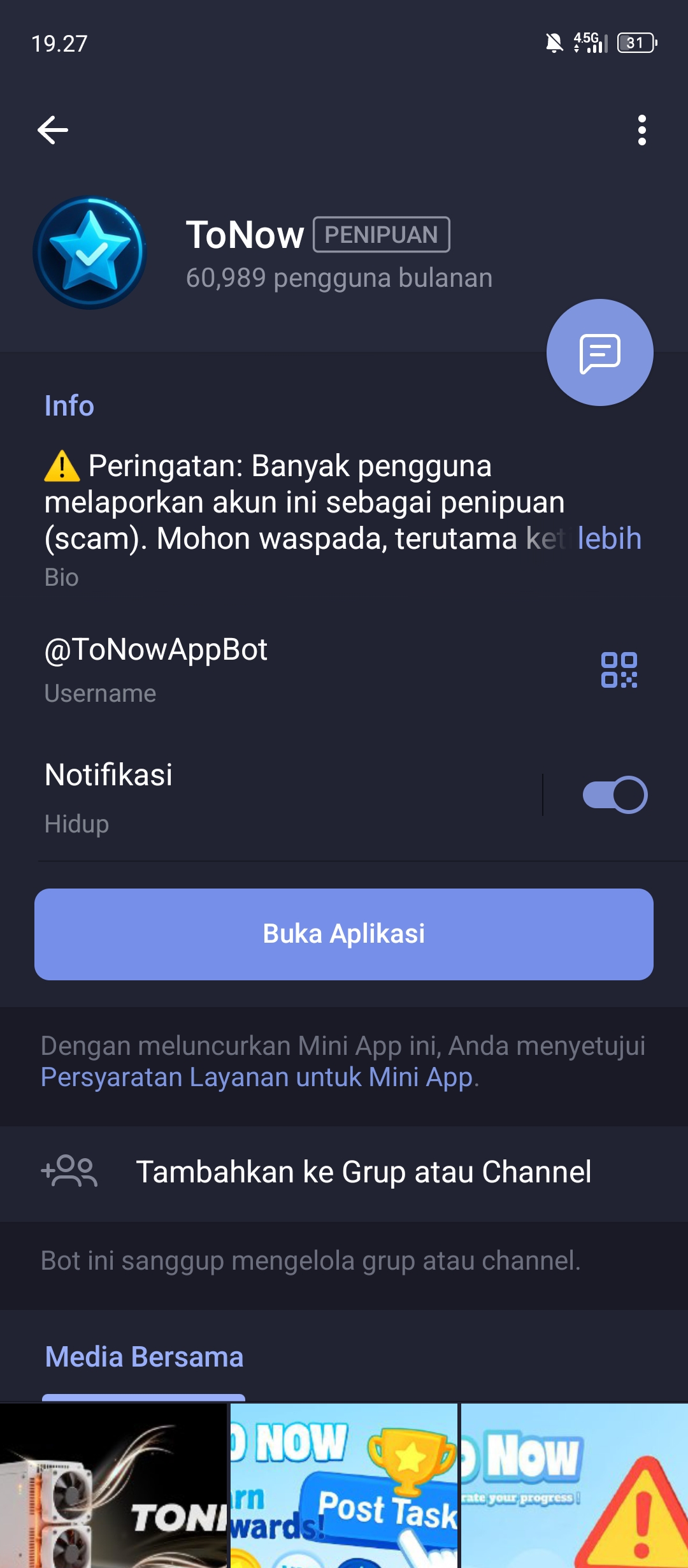
Task: Open the Post Task trophy media thumbnail
Action: (x=344, y=1485)
